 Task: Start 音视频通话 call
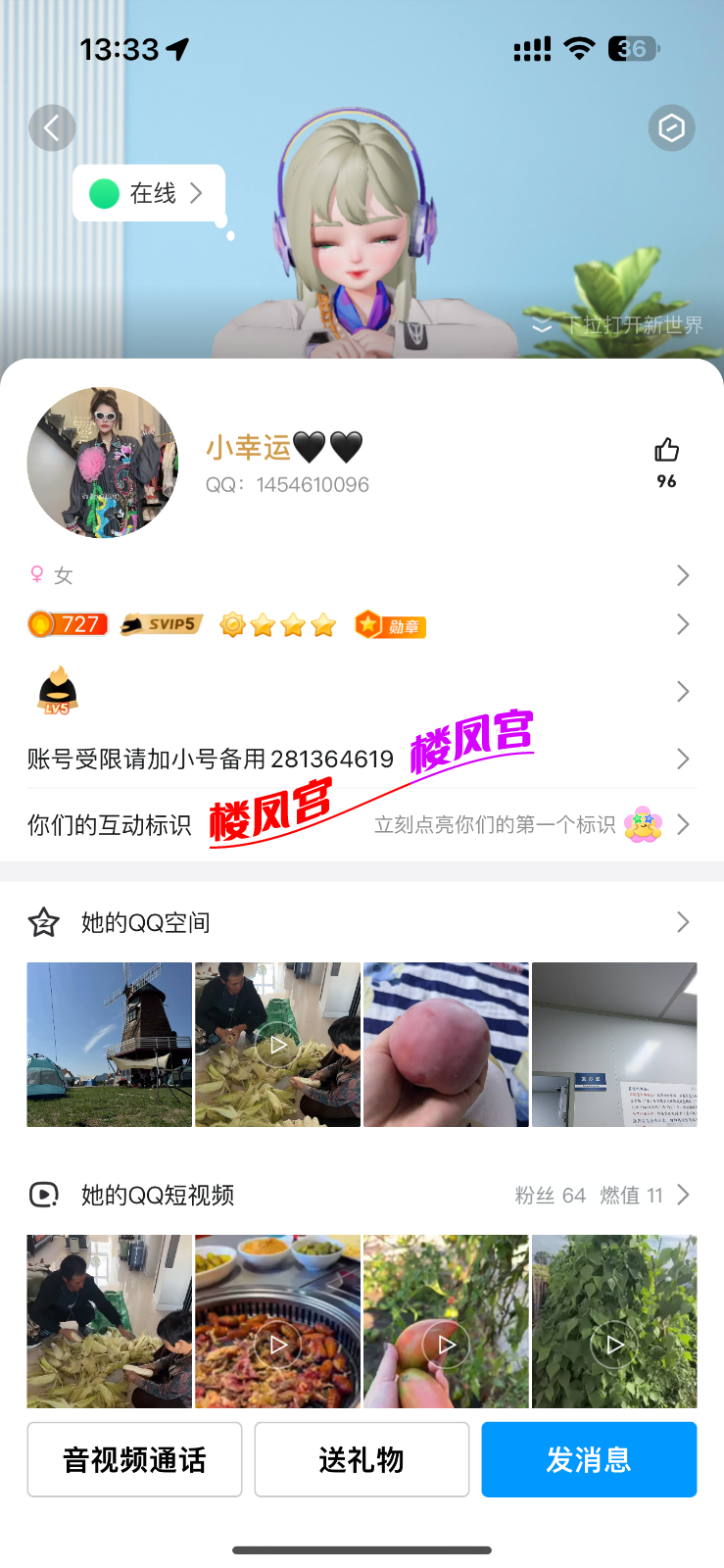tap(134, 1459)
